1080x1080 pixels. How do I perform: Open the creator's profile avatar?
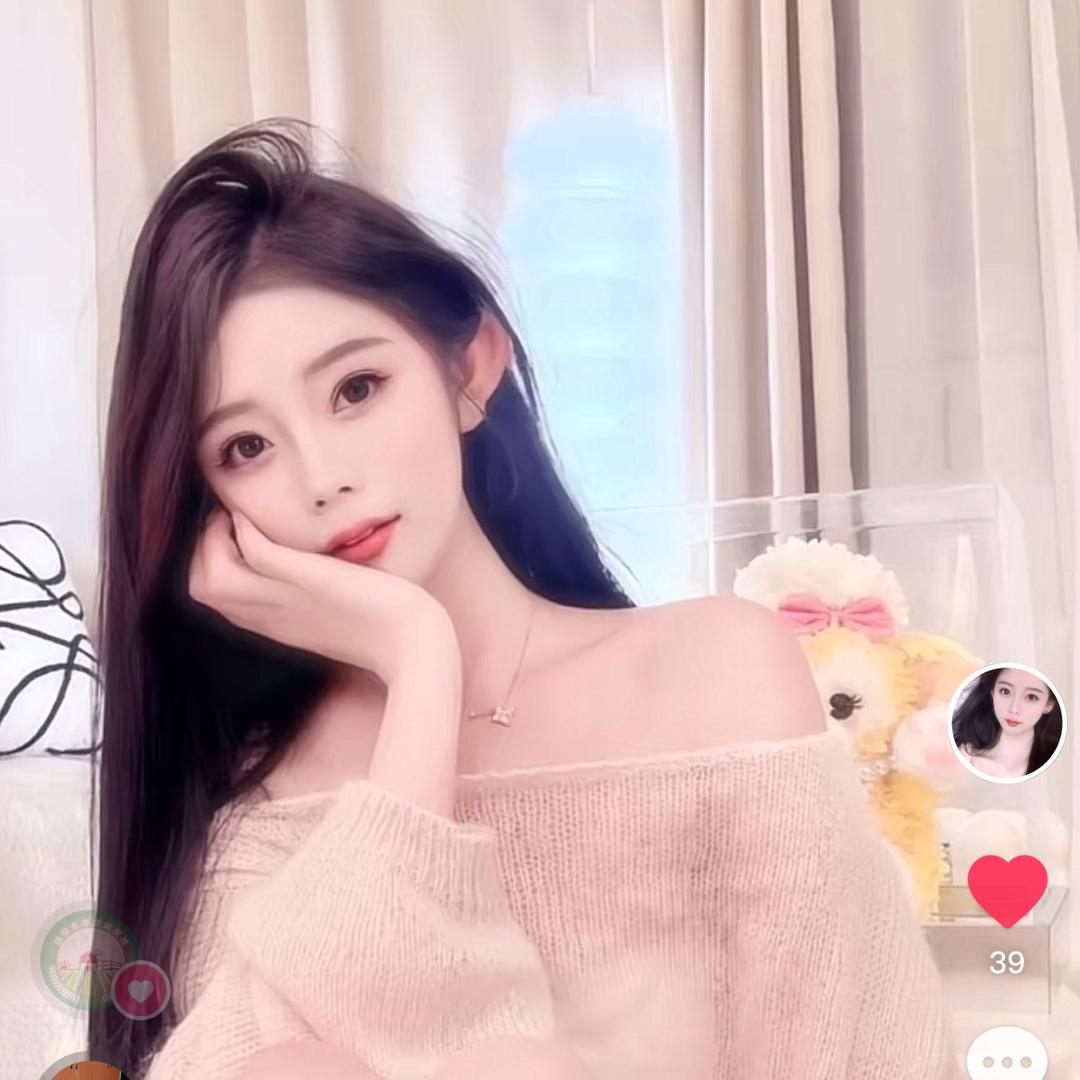pos(1007,723)
